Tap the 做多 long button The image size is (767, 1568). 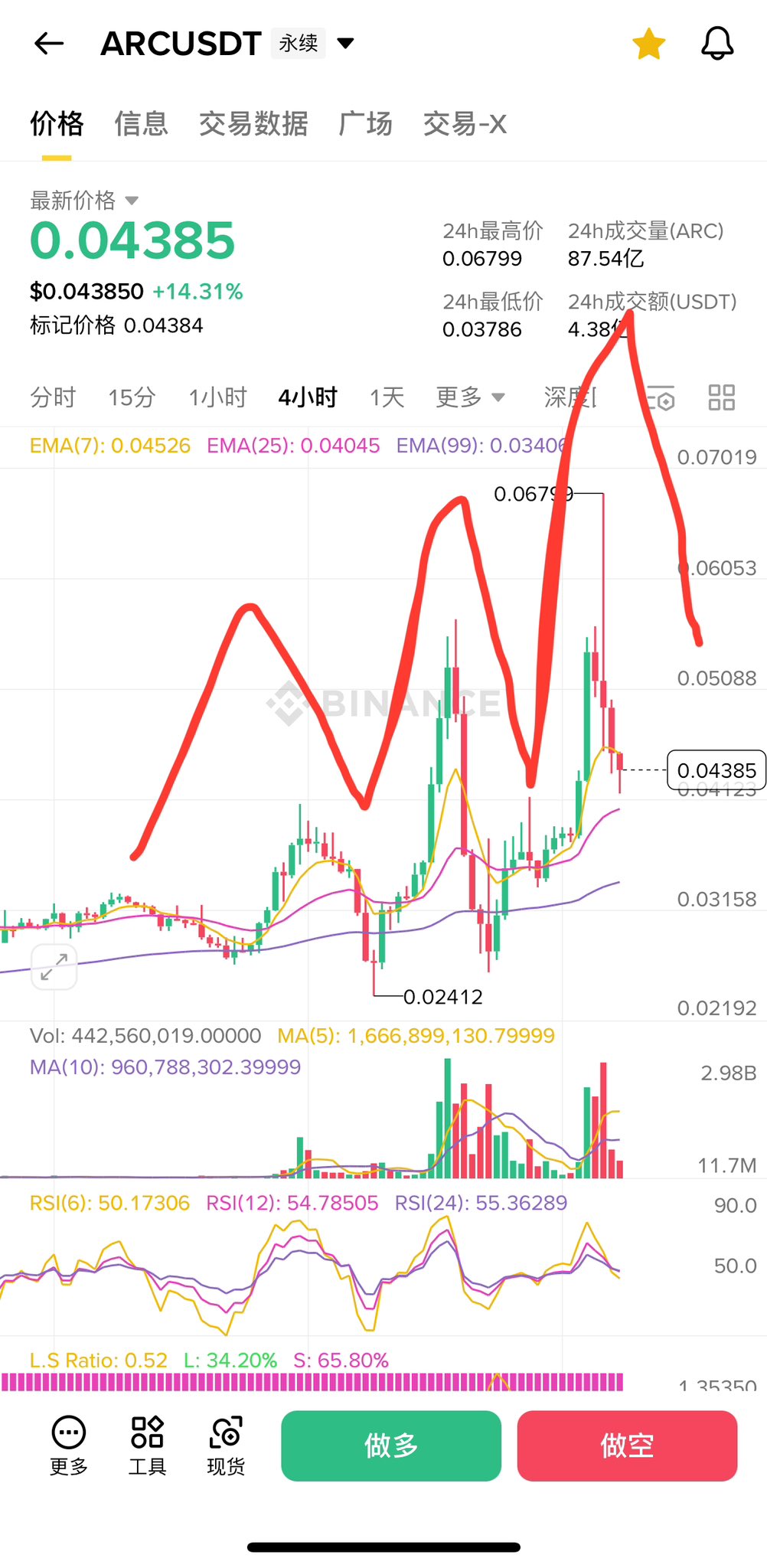coord(391,1445)
